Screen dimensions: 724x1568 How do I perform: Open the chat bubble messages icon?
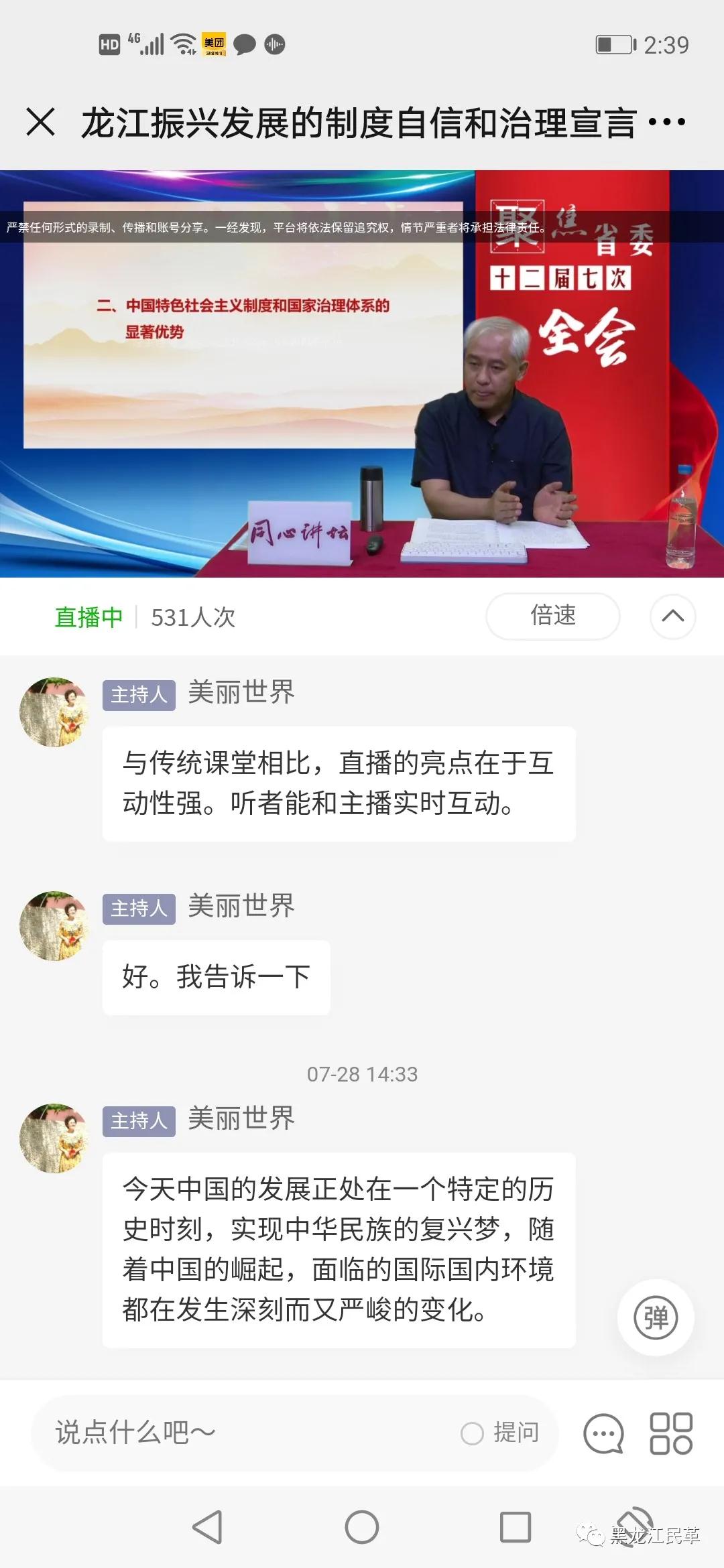tap(603, 1433)
